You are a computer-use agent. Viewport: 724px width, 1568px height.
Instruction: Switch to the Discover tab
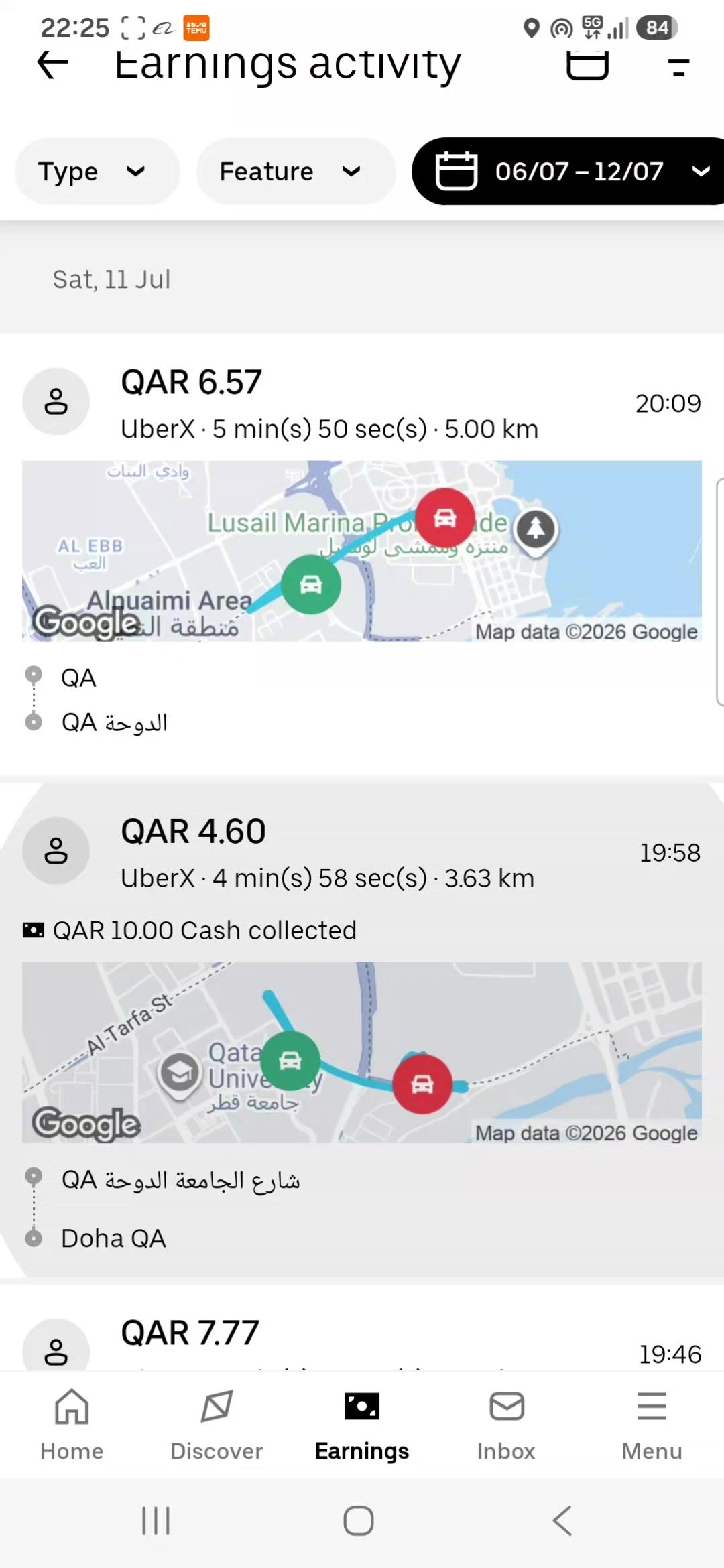pos(217,1425)
